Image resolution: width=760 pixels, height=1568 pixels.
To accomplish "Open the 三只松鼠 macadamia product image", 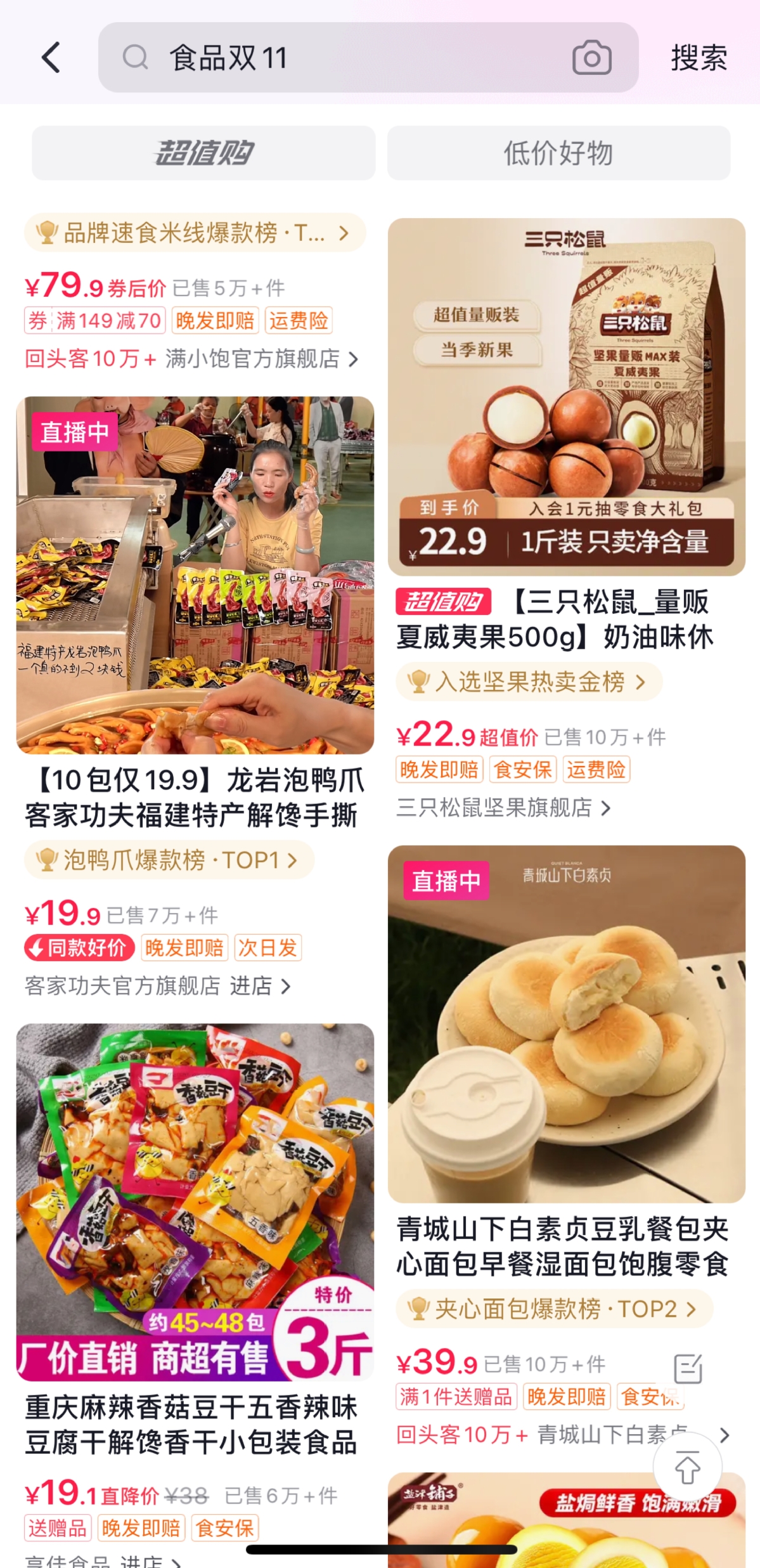I will click(566, 397).
